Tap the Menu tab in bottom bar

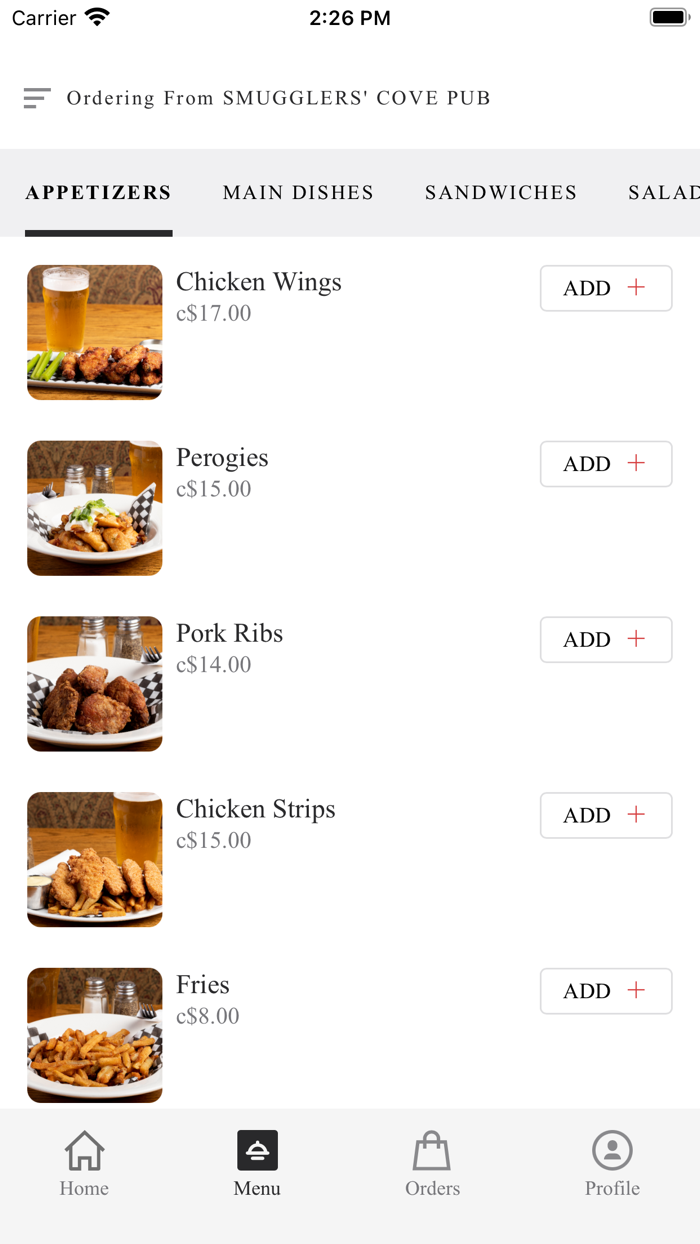click(257, 1164)
